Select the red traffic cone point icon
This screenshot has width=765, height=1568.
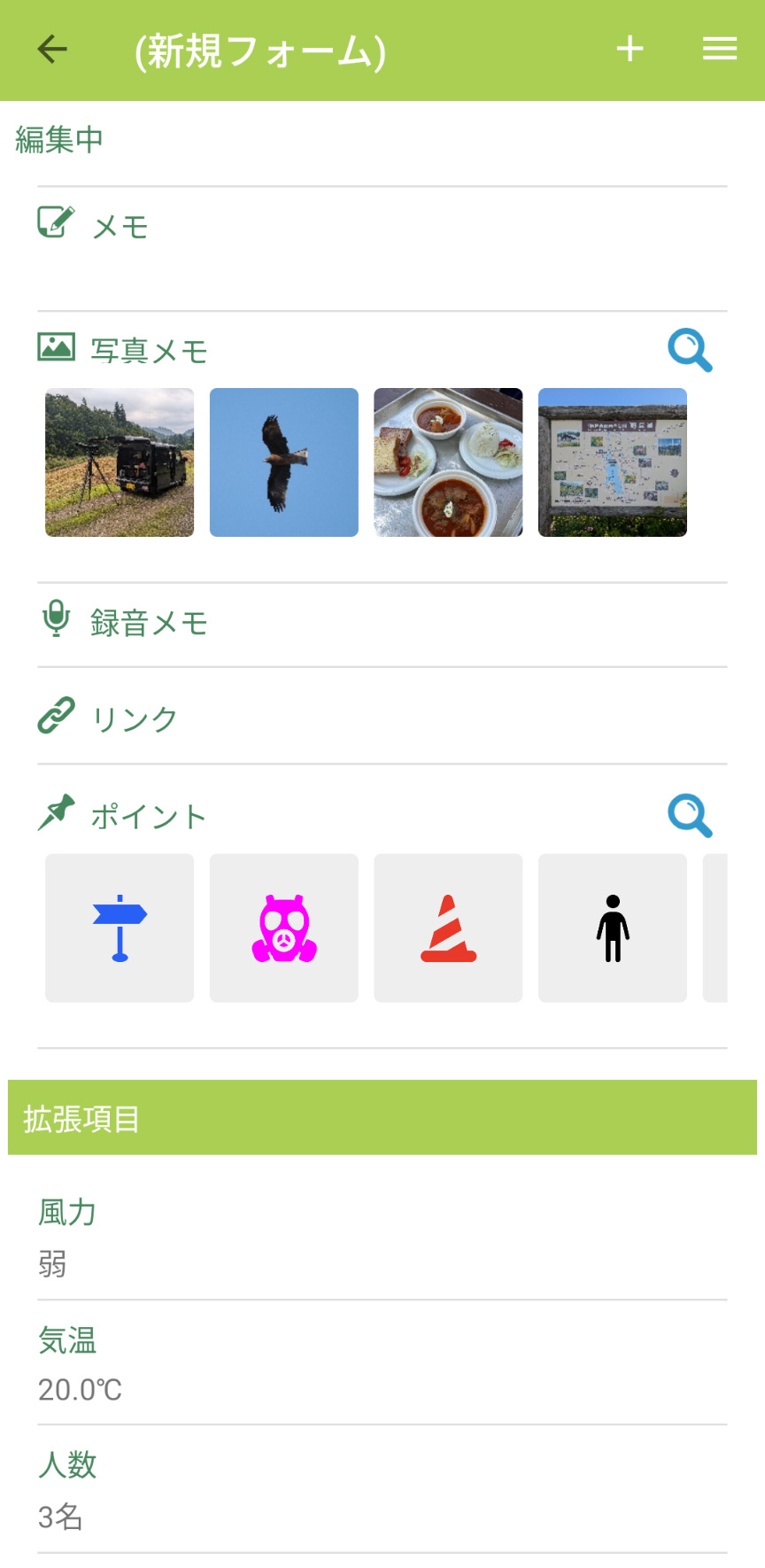click(448, 928)
